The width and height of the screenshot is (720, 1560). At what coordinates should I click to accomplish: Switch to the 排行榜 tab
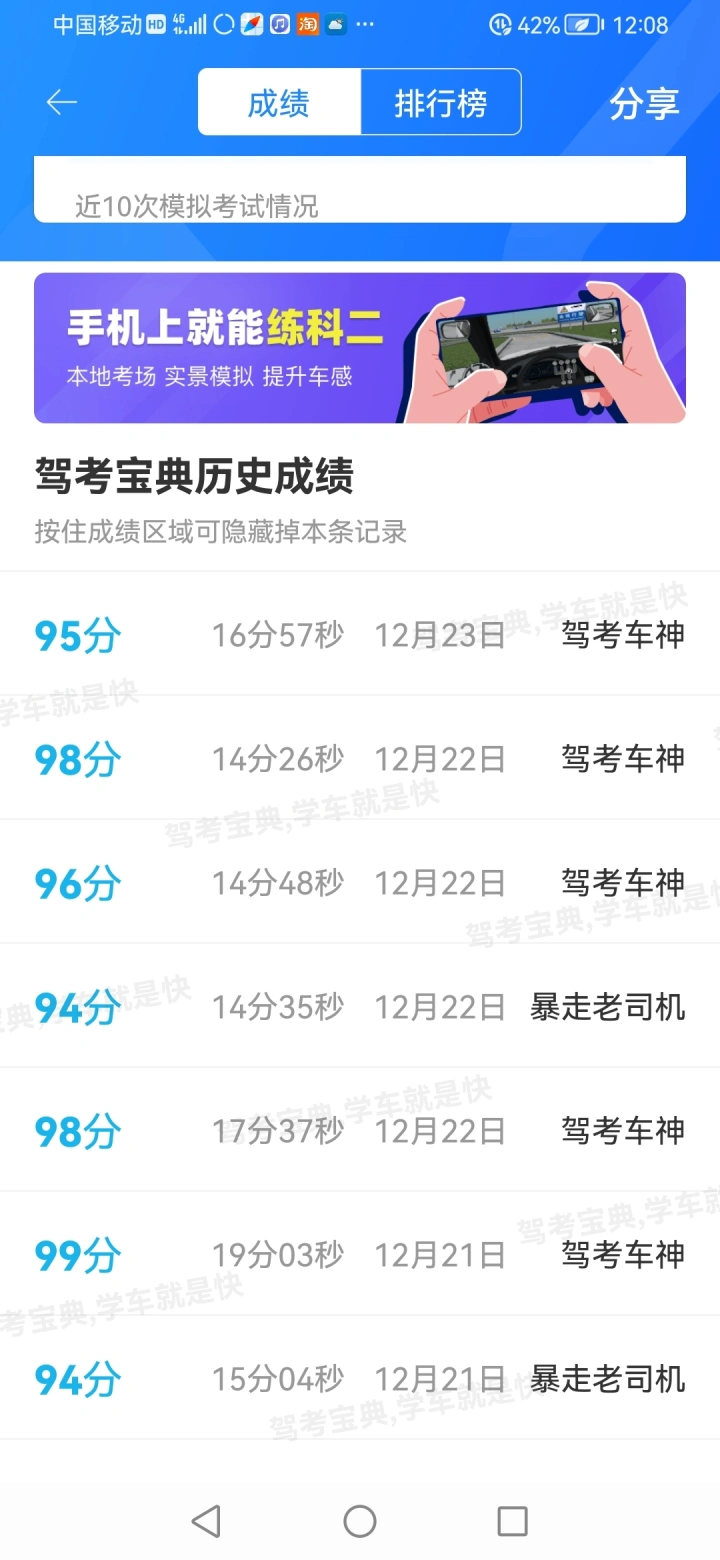coord(440,102)
